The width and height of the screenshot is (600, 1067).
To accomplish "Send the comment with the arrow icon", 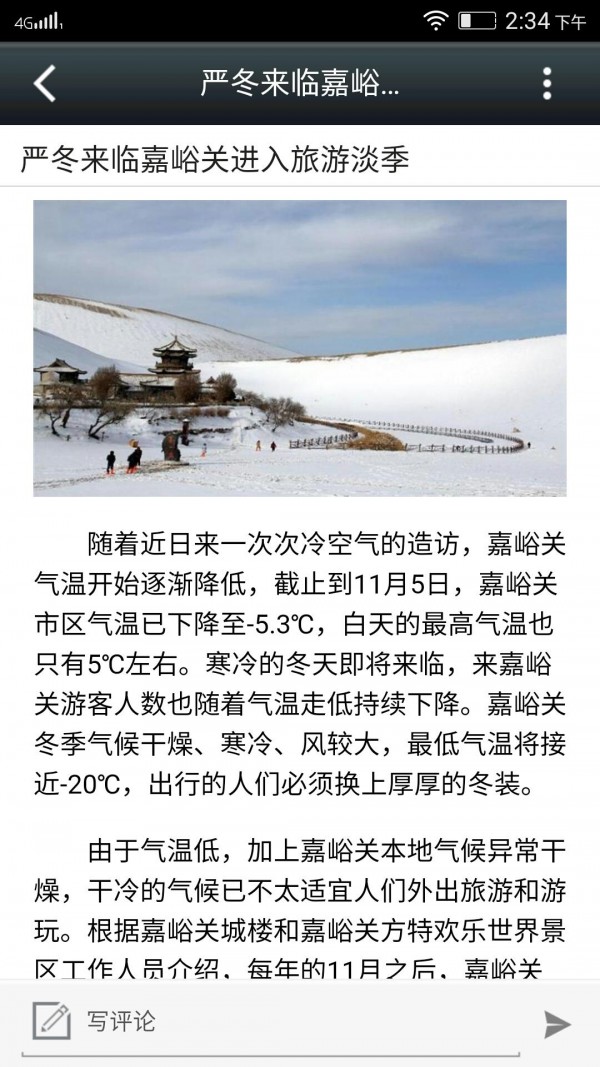I will (x=556, y=1024).
